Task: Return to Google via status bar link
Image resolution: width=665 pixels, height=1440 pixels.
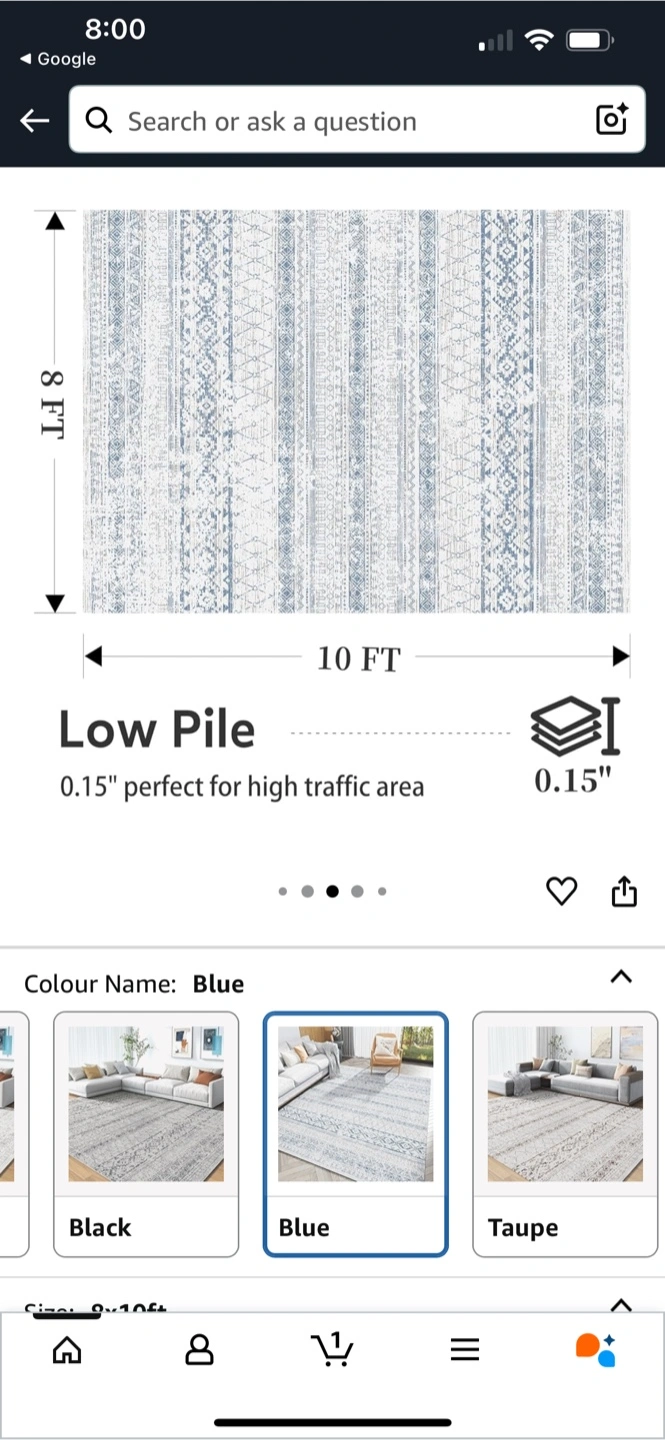Action: [58, 59]
